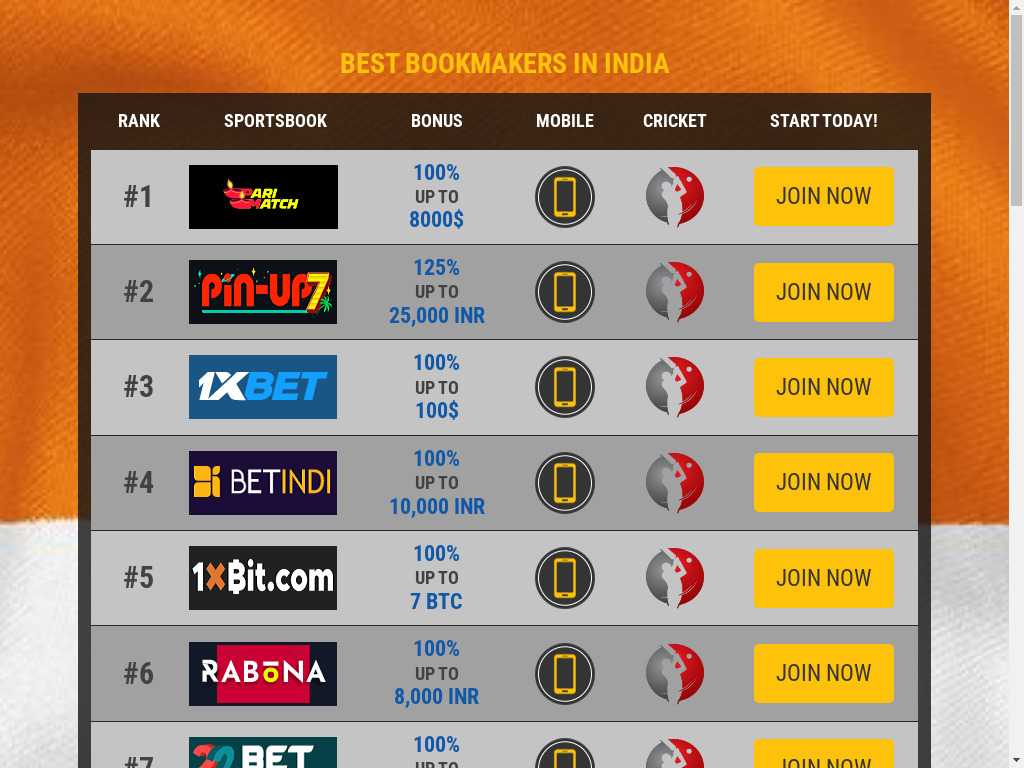Open the Pin-Up sportsbook logo
1024x768 pixels.
pos(263,292)
